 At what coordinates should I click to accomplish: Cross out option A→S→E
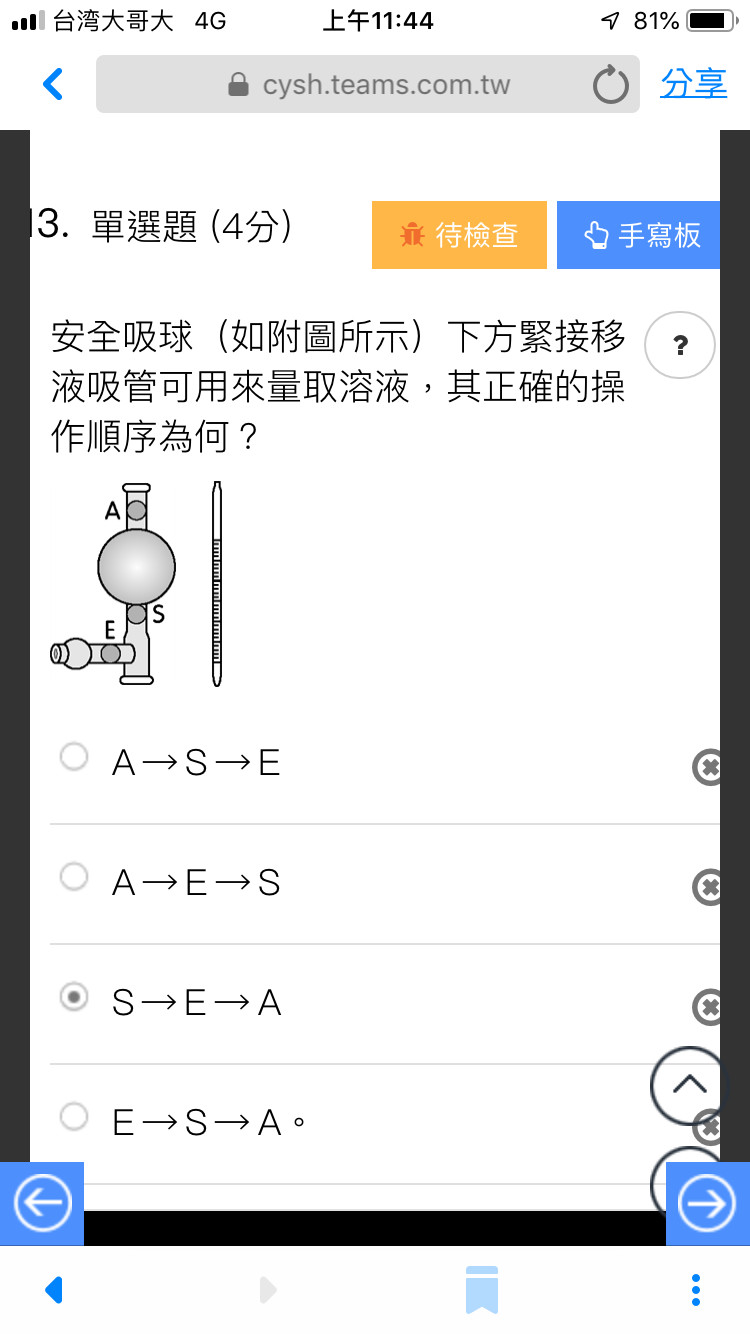[x=707, y=767]
